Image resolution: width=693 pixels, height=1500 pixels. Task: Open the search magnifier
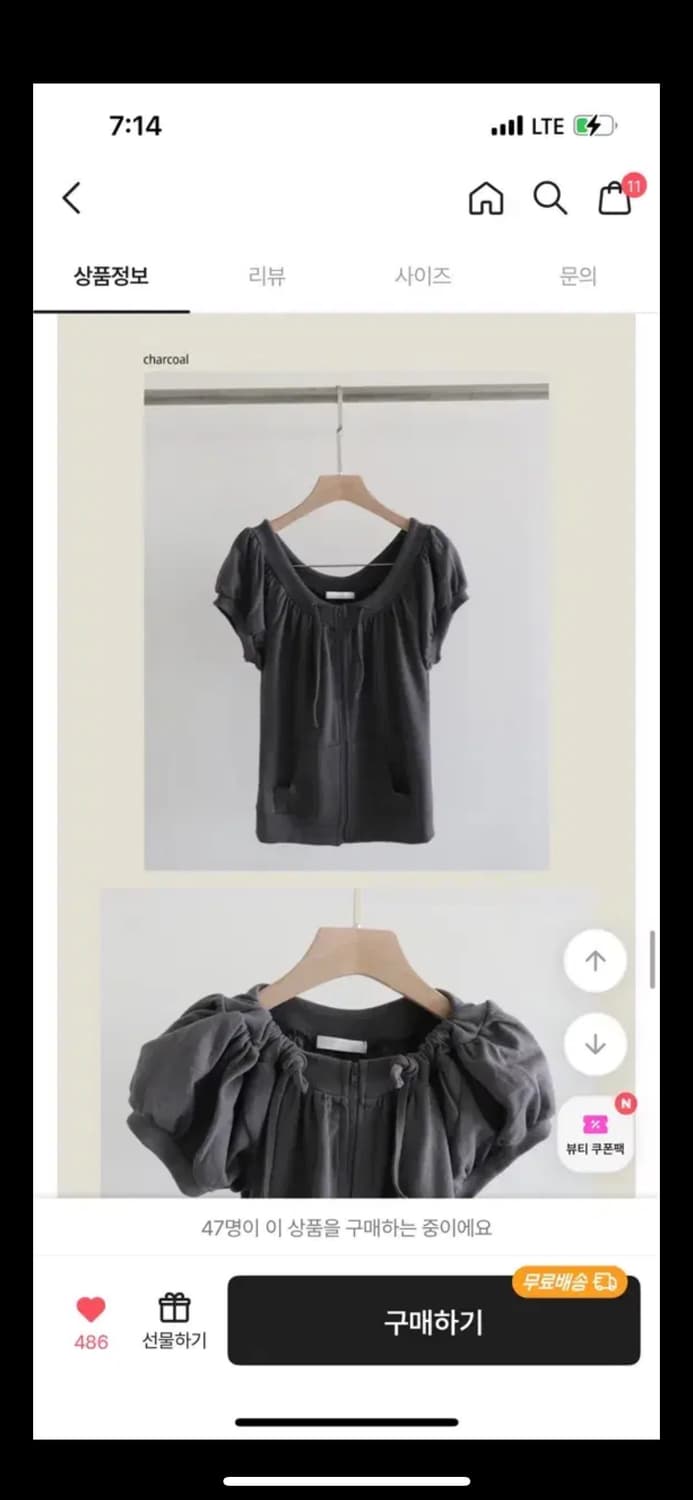(x=549, y=198)
